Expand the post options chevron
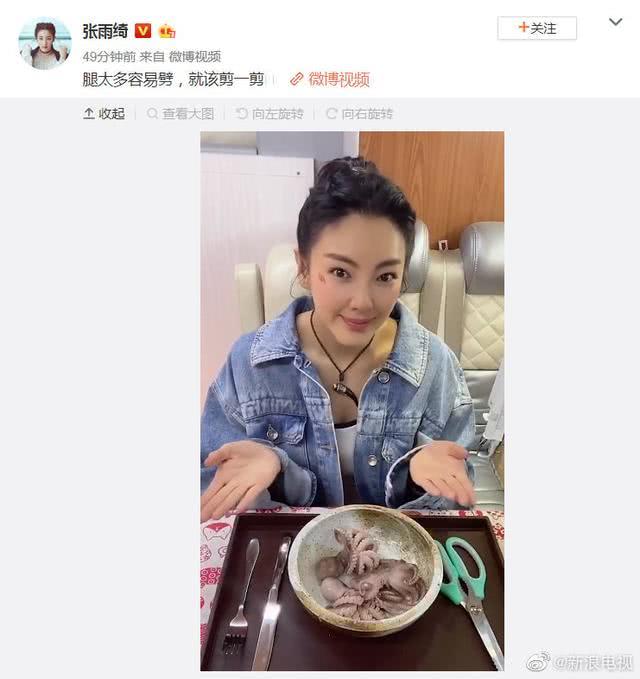 [615, 22]
